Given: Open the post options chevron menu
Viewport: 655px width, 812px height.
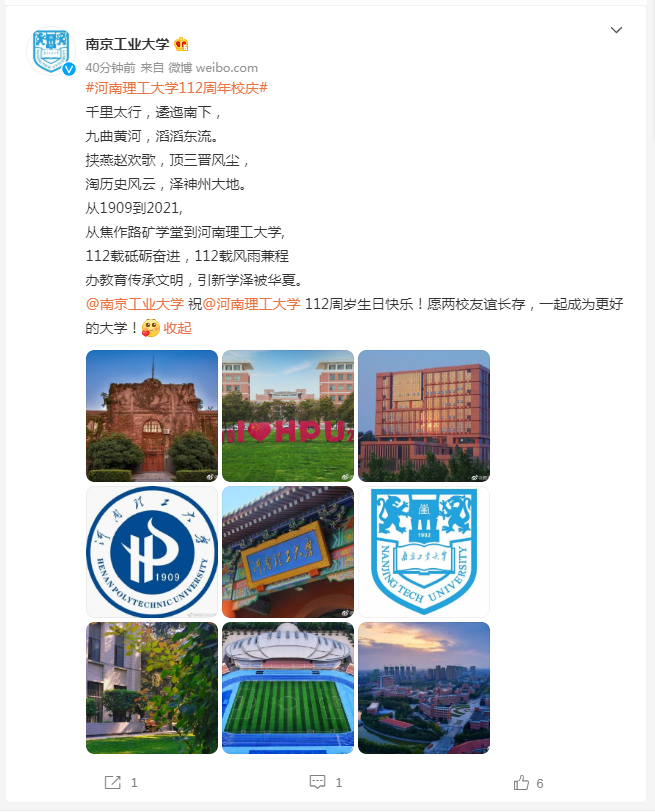Looking at the screenshot, I should pyautogui.click(x=616, y=30).
